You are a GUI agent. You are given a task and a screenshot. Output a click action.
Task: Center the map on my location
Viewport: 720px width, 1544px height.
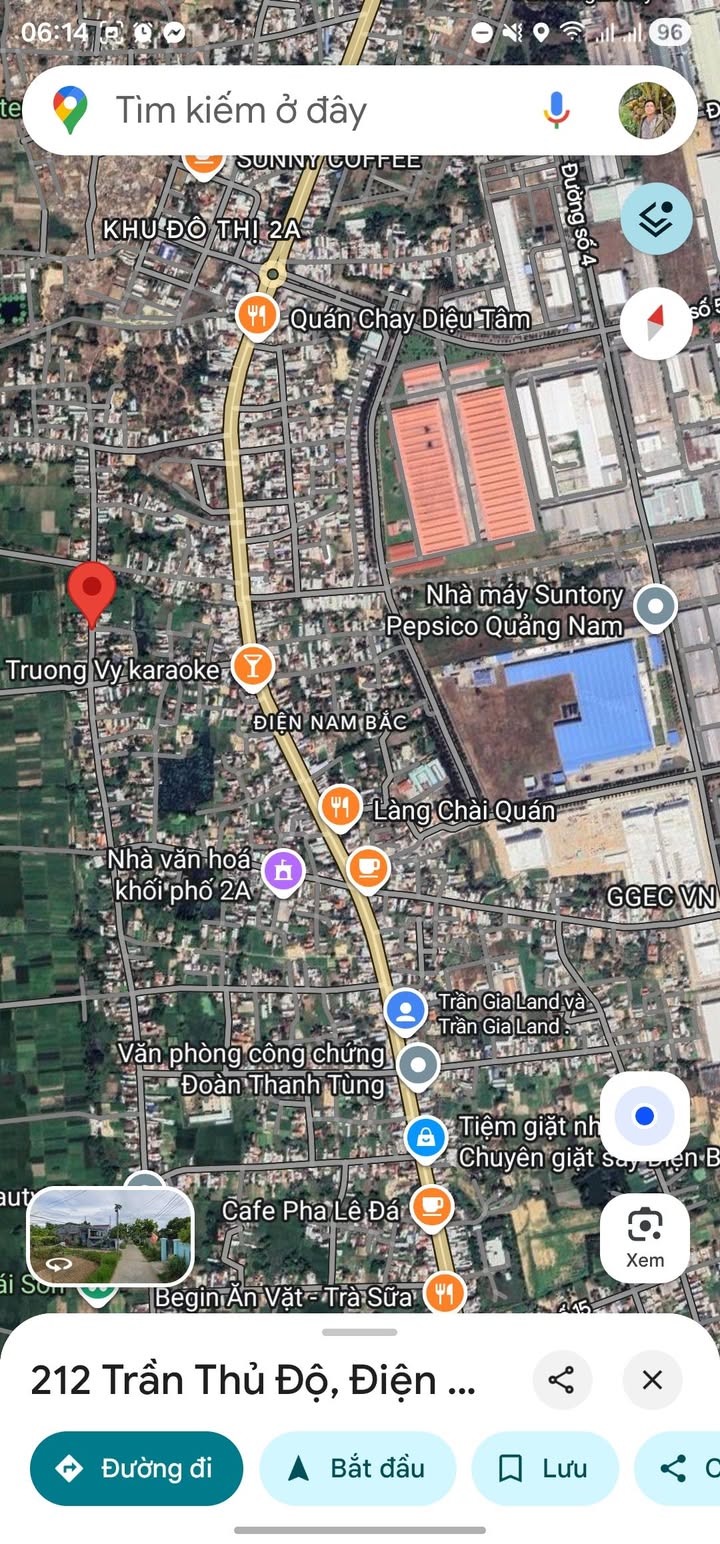point(645,1116)
